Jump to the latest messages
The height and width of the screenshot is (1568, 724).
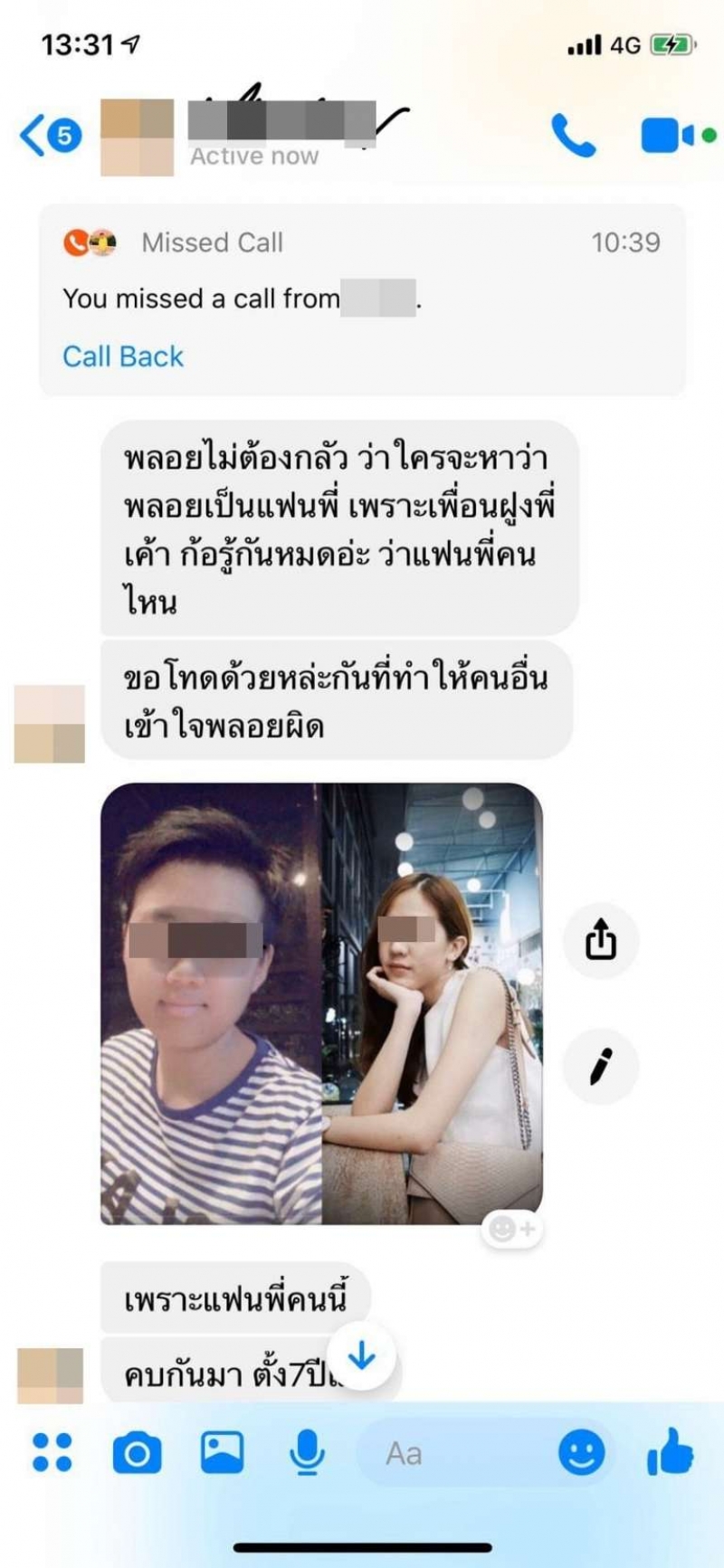pos(361,1355)
